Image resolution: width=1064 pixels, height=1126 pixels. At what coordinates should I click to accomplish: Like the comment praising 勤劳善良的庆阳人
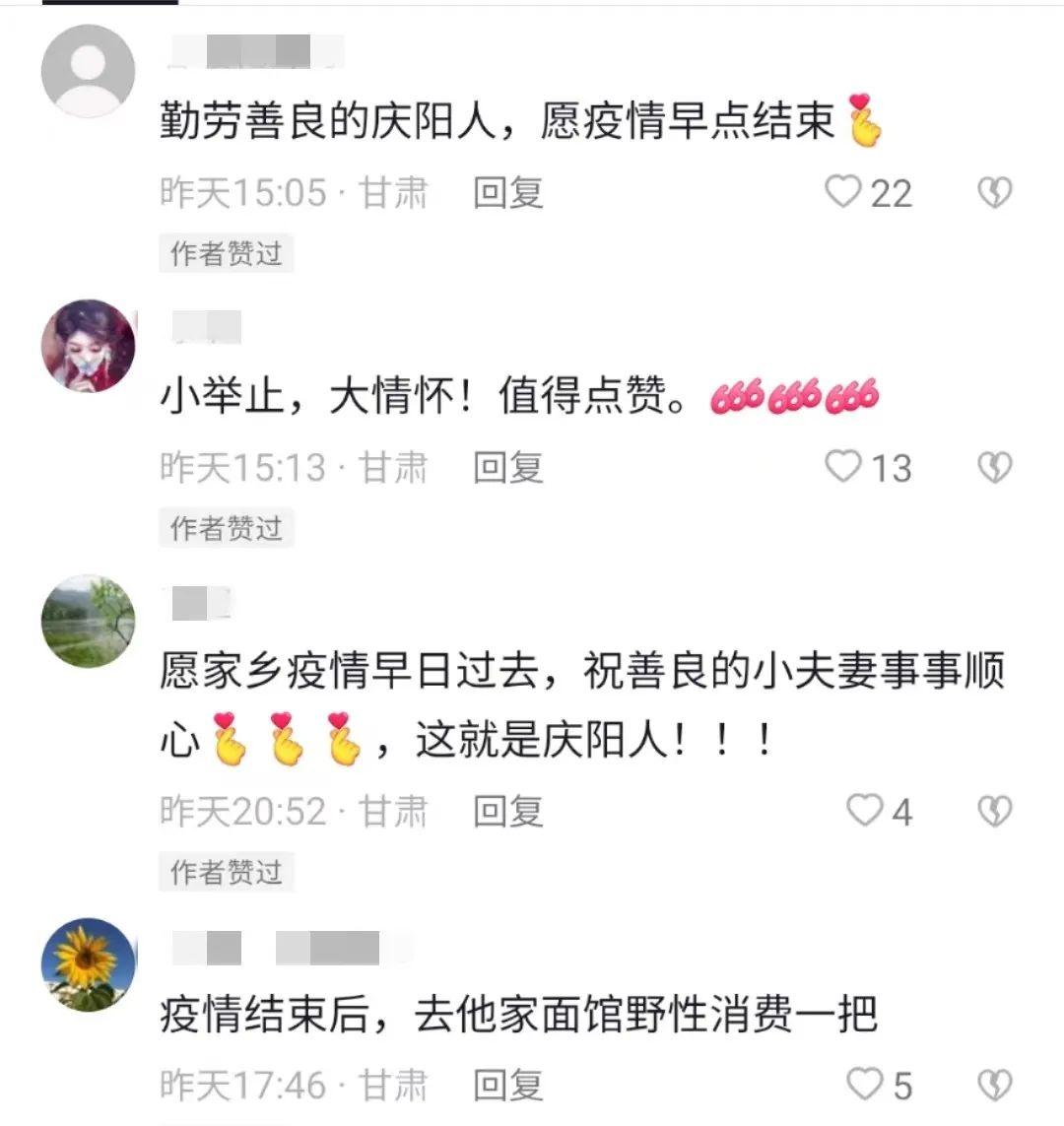(845, 193)
